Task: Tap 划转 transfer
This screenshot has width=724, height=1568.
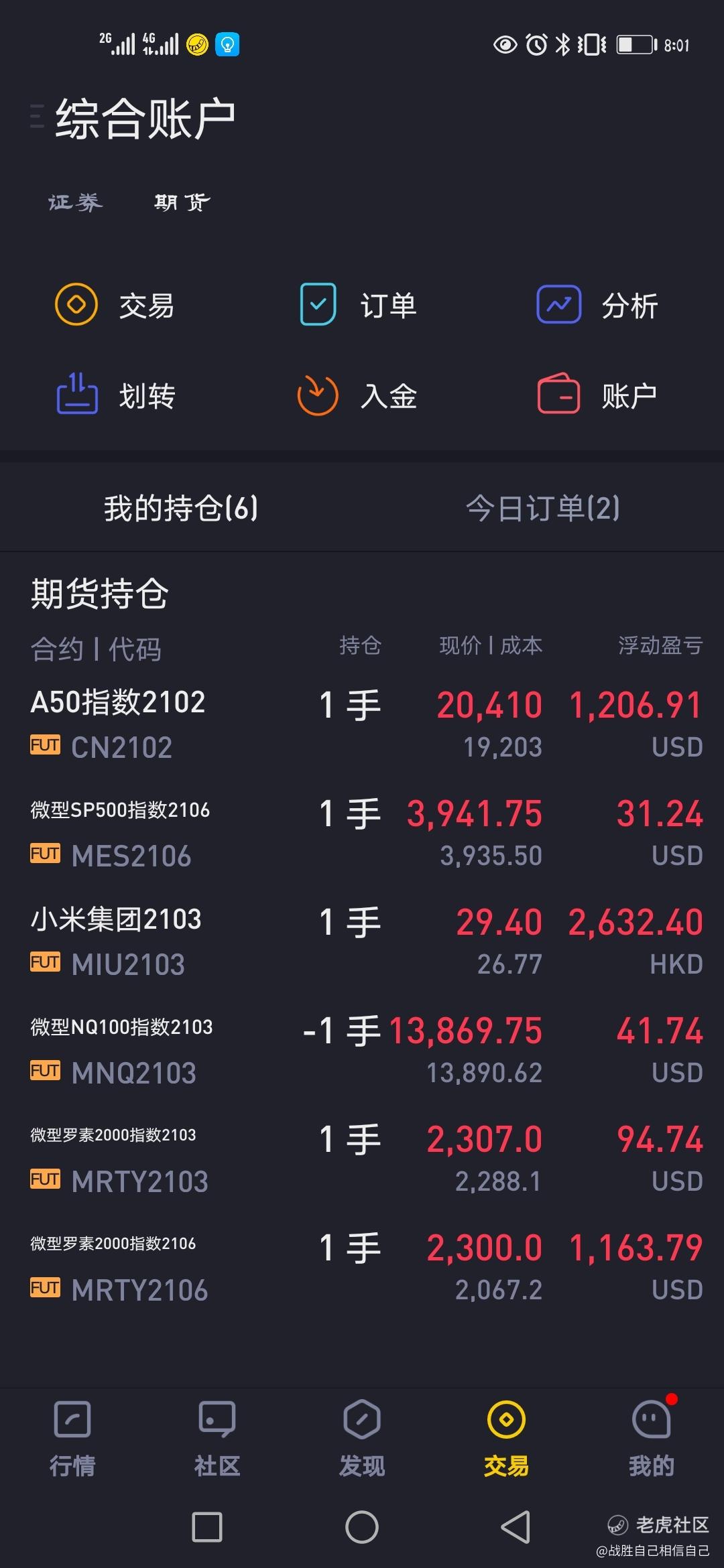Action: tap(115, 395)
